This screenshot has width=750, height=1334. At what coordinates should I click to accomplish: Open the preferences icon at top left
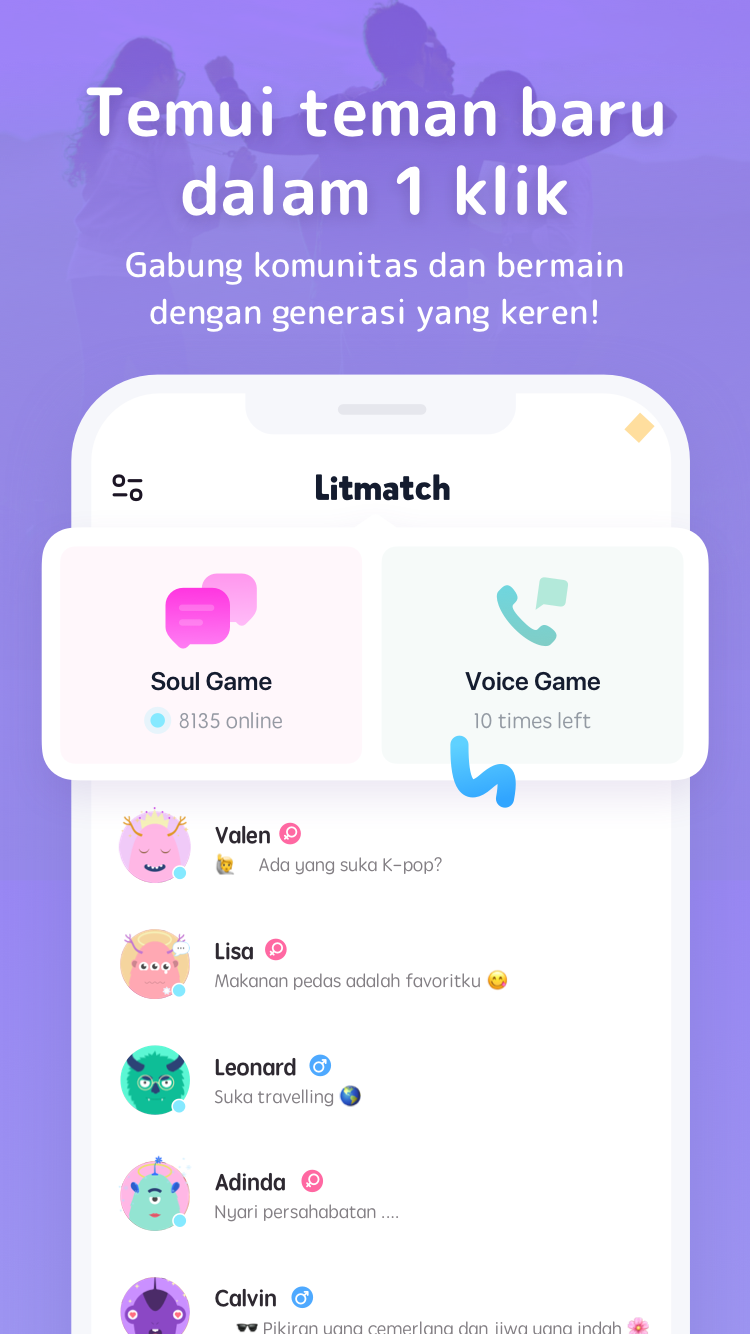point(127,487)
